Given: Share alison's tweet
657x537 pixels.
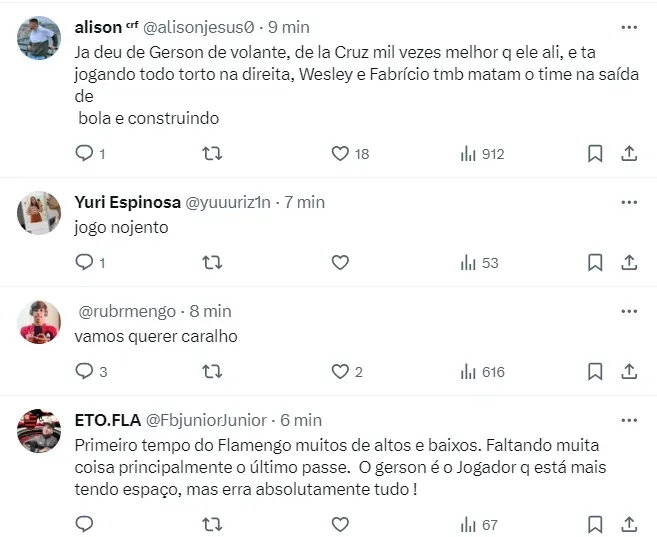Looking at the screenshot, I should pyautogui.click(x=629, y=153).
